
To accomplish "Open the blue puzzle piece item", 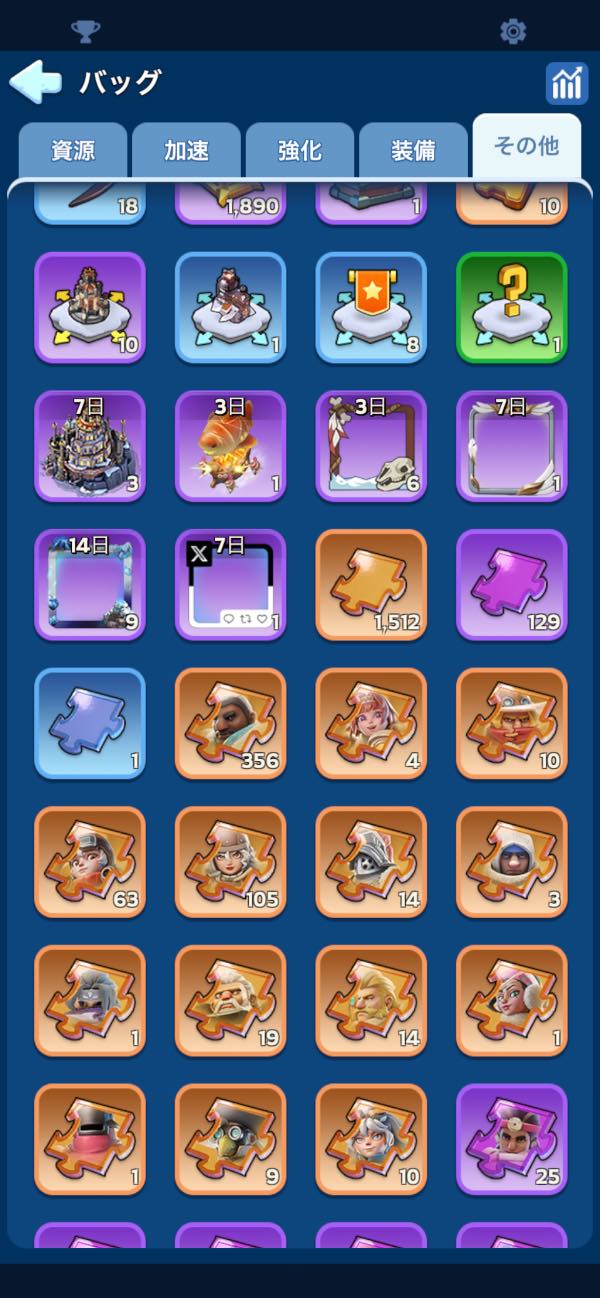I will (x=90, y=723).
